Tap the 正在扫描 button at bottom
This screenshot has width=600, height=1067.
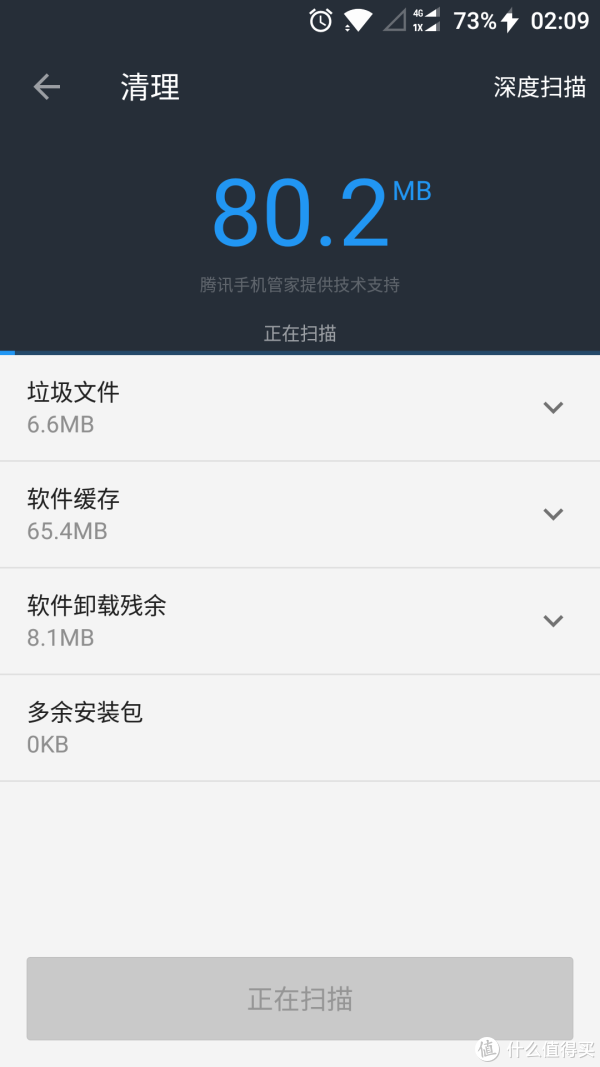300,998
